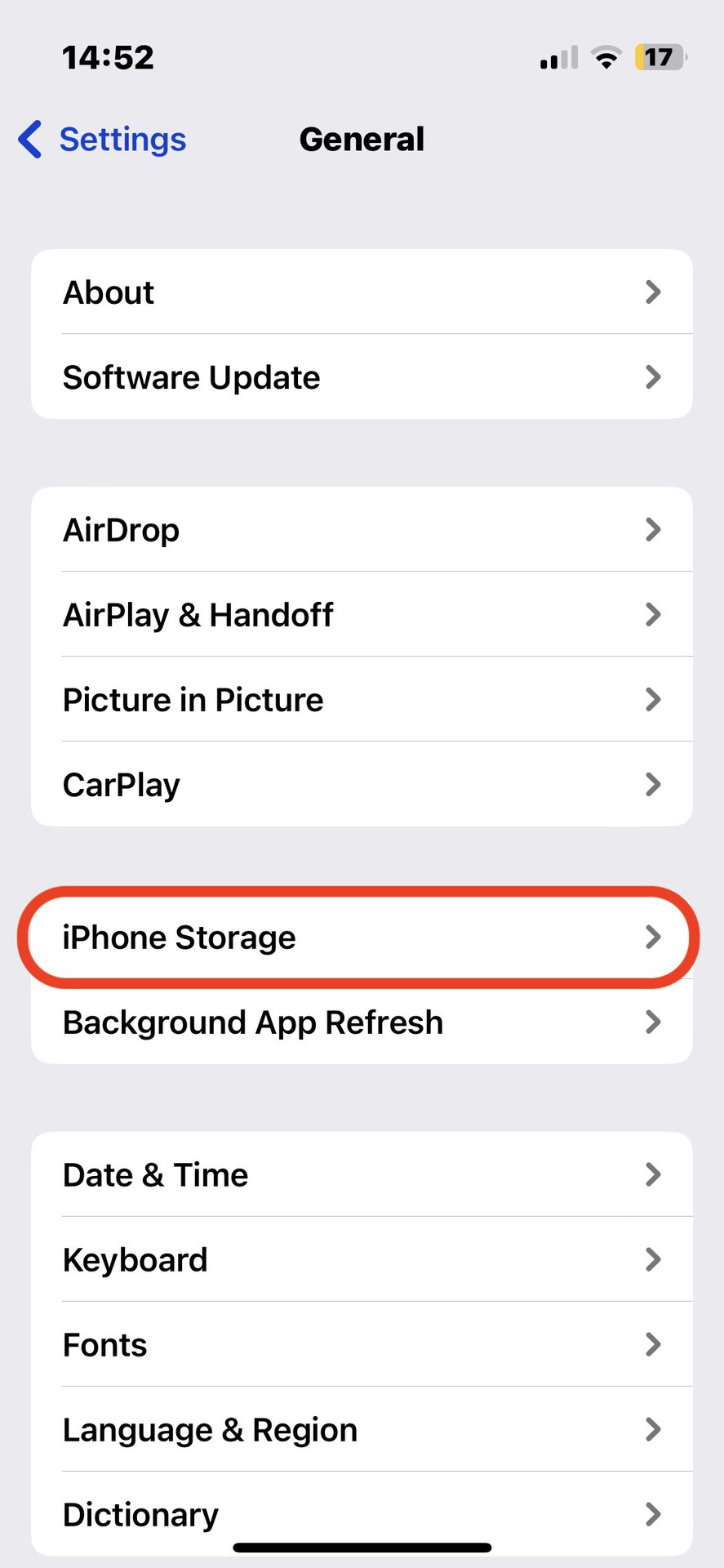
Task: Open Background App Refresh
Action: point(362,1022)
